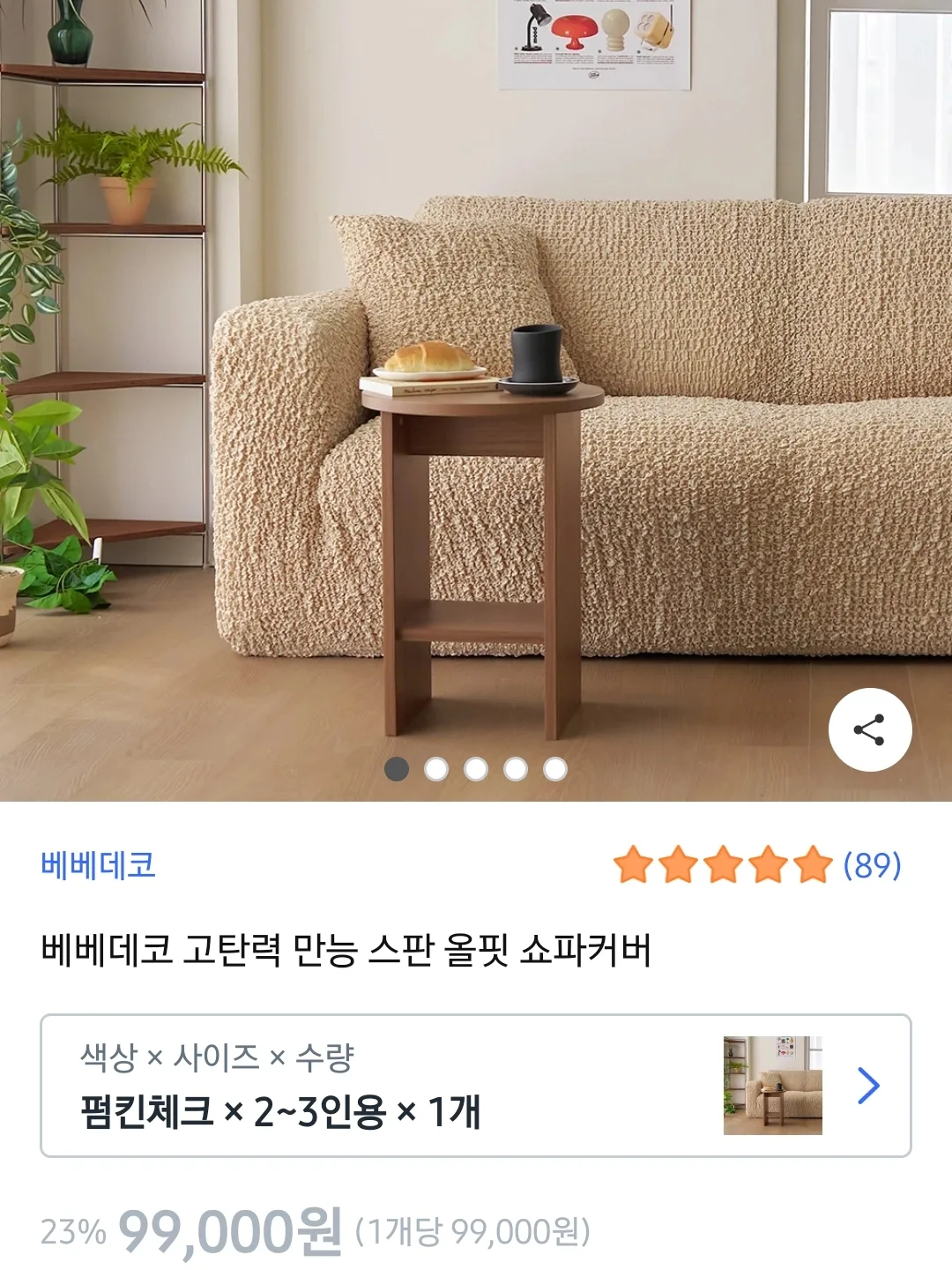The height and width of the screenshot is (1270, 952).
Task: Share this sofa cover product
Action: tap(869, 730)
